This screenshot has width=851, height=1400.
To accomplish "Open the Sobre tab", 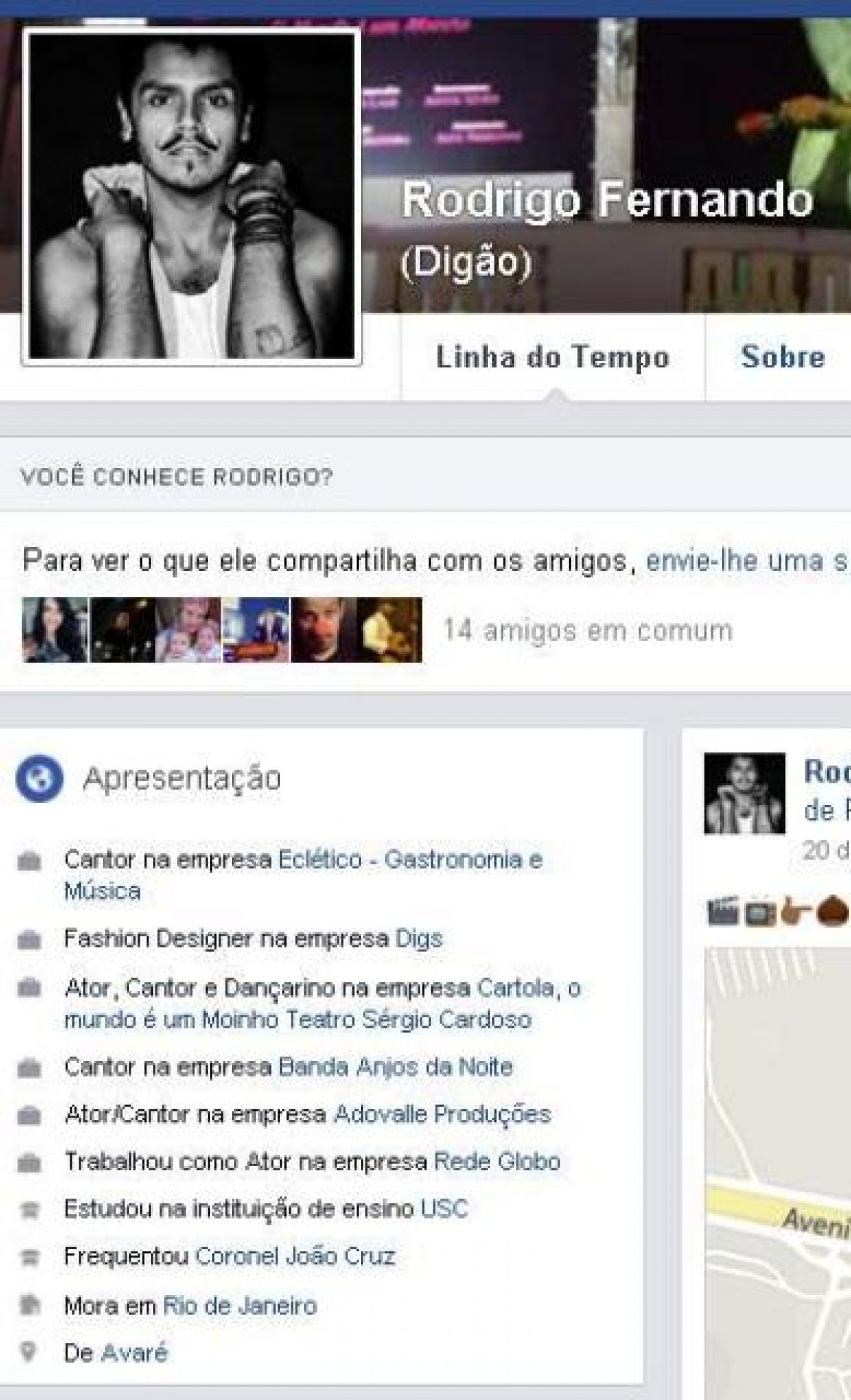I will click(782, 357).
